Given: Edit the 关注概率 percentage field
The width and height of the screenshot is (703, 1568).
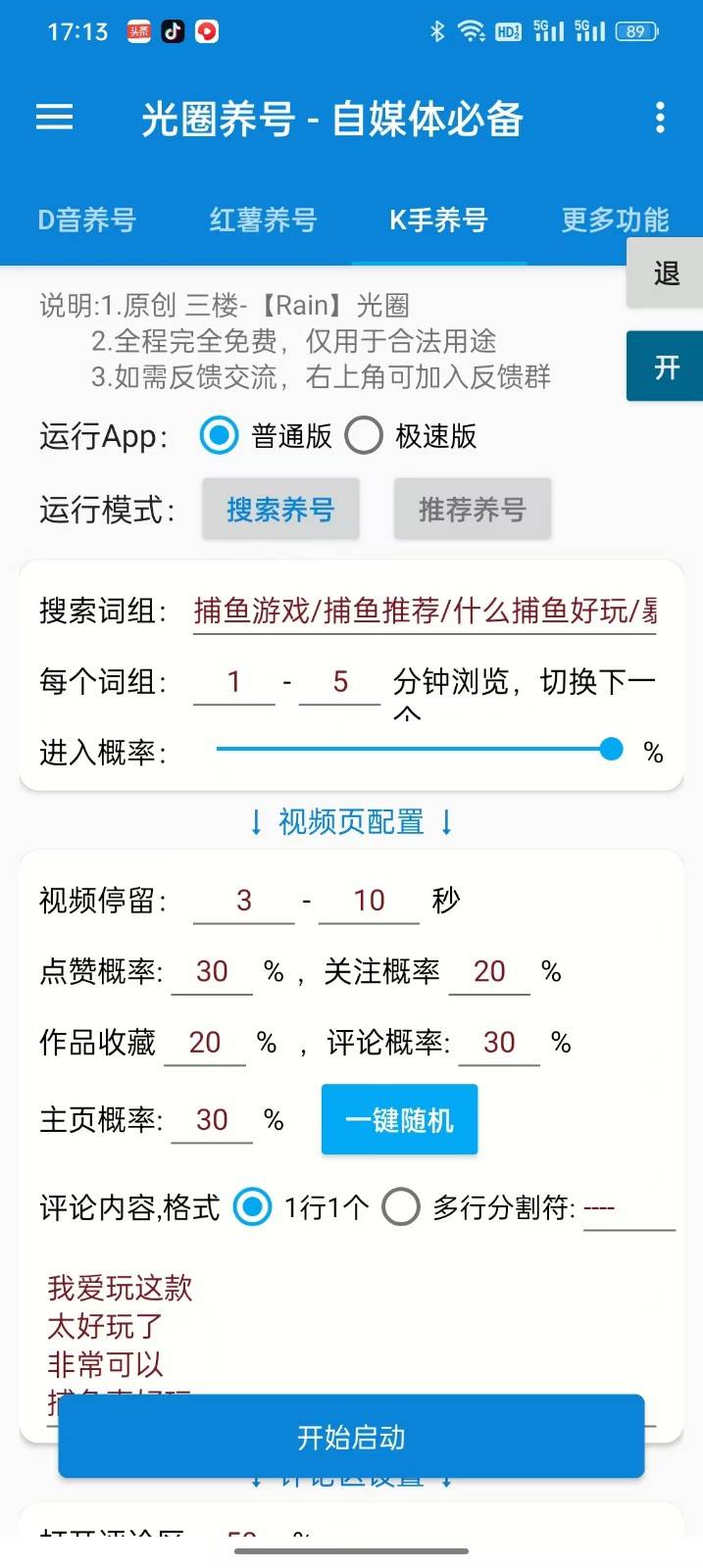Looking at the screenshot, I should pos(489,971).
